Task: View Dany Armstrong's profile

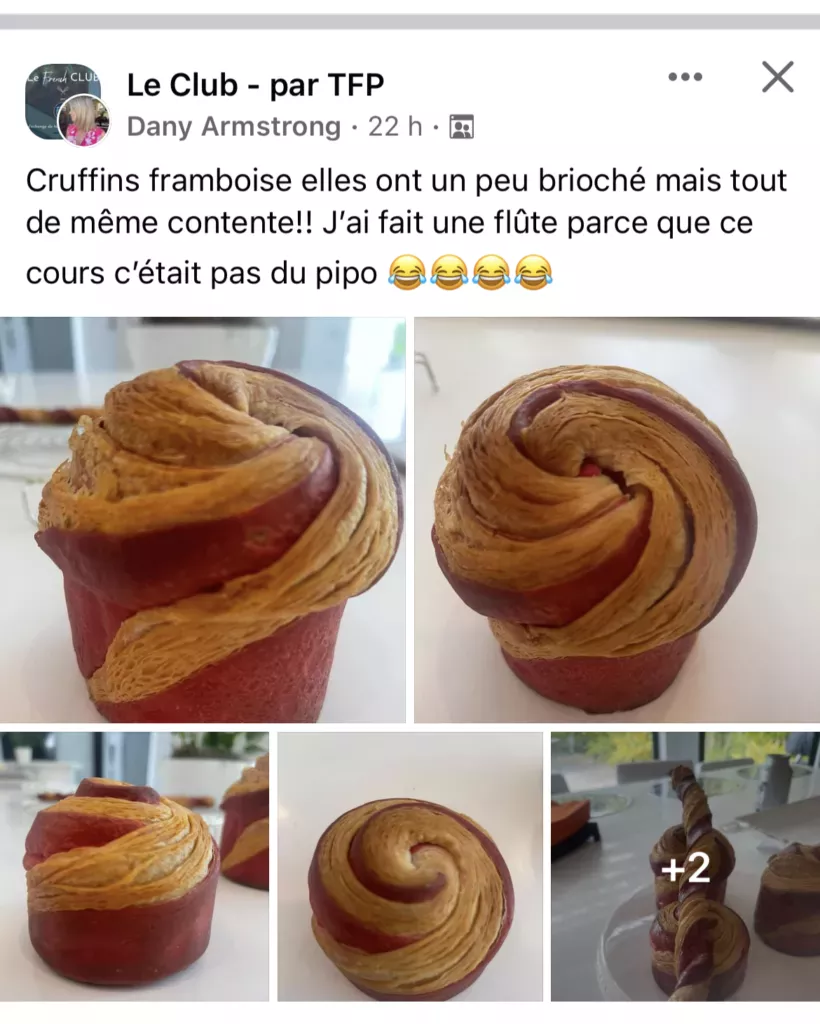Action: click(234, 127)
